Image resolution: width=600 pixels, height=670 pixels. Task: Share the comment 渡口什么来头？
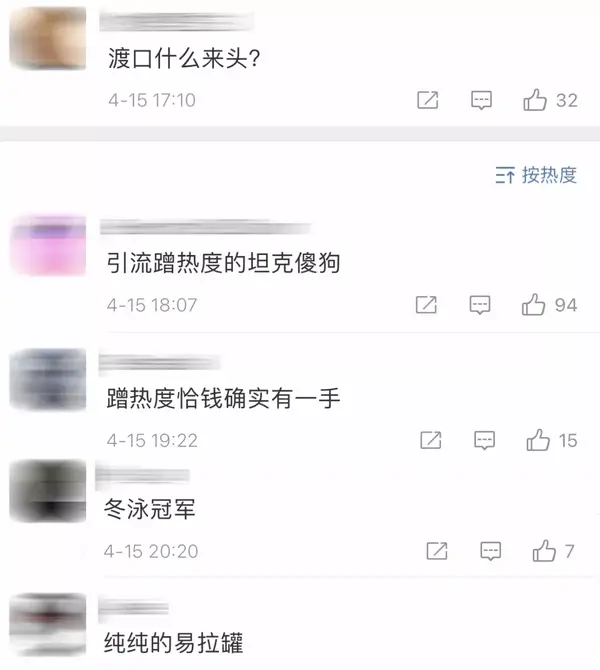(x=427, y=100)
